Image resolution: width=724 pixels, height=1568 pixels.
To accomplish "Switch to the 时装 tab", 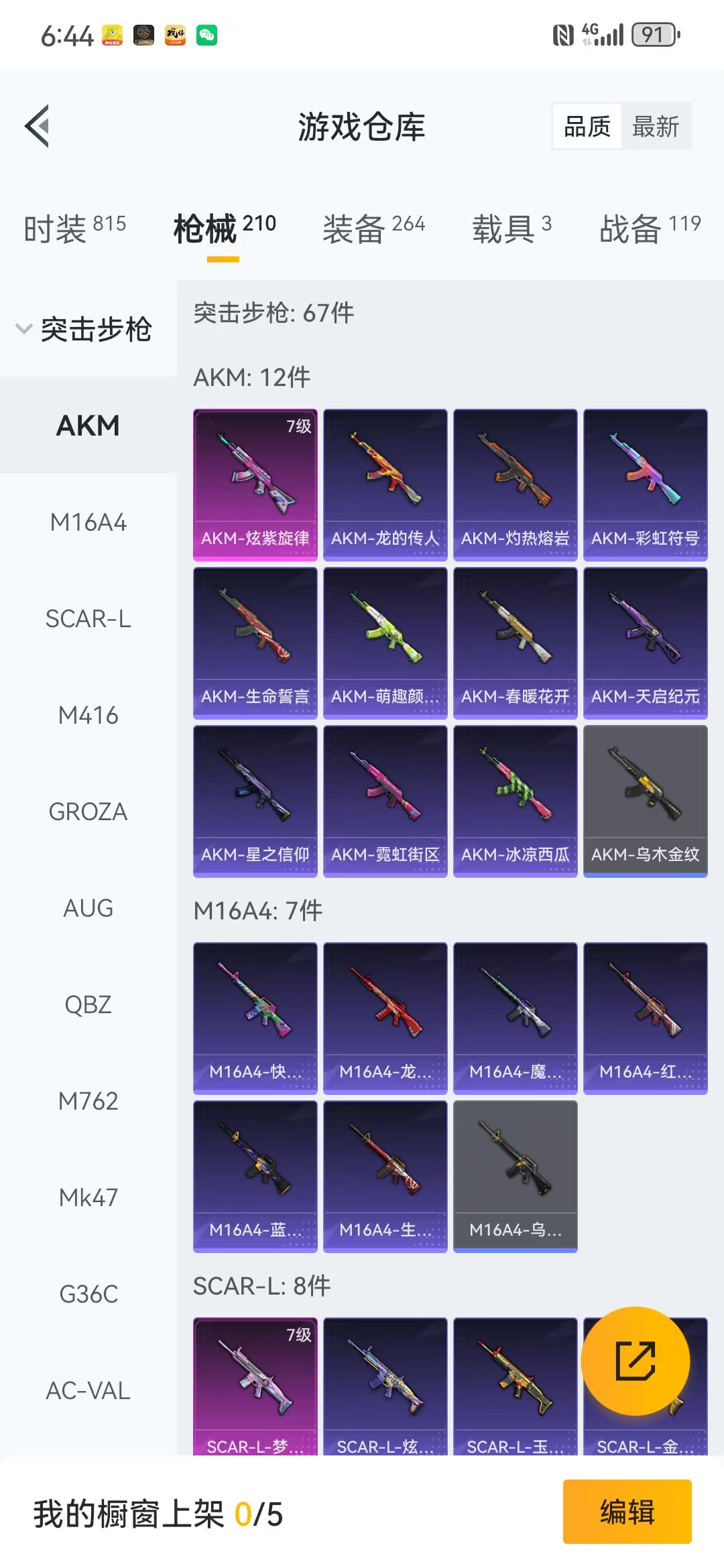I will (74, 228).
